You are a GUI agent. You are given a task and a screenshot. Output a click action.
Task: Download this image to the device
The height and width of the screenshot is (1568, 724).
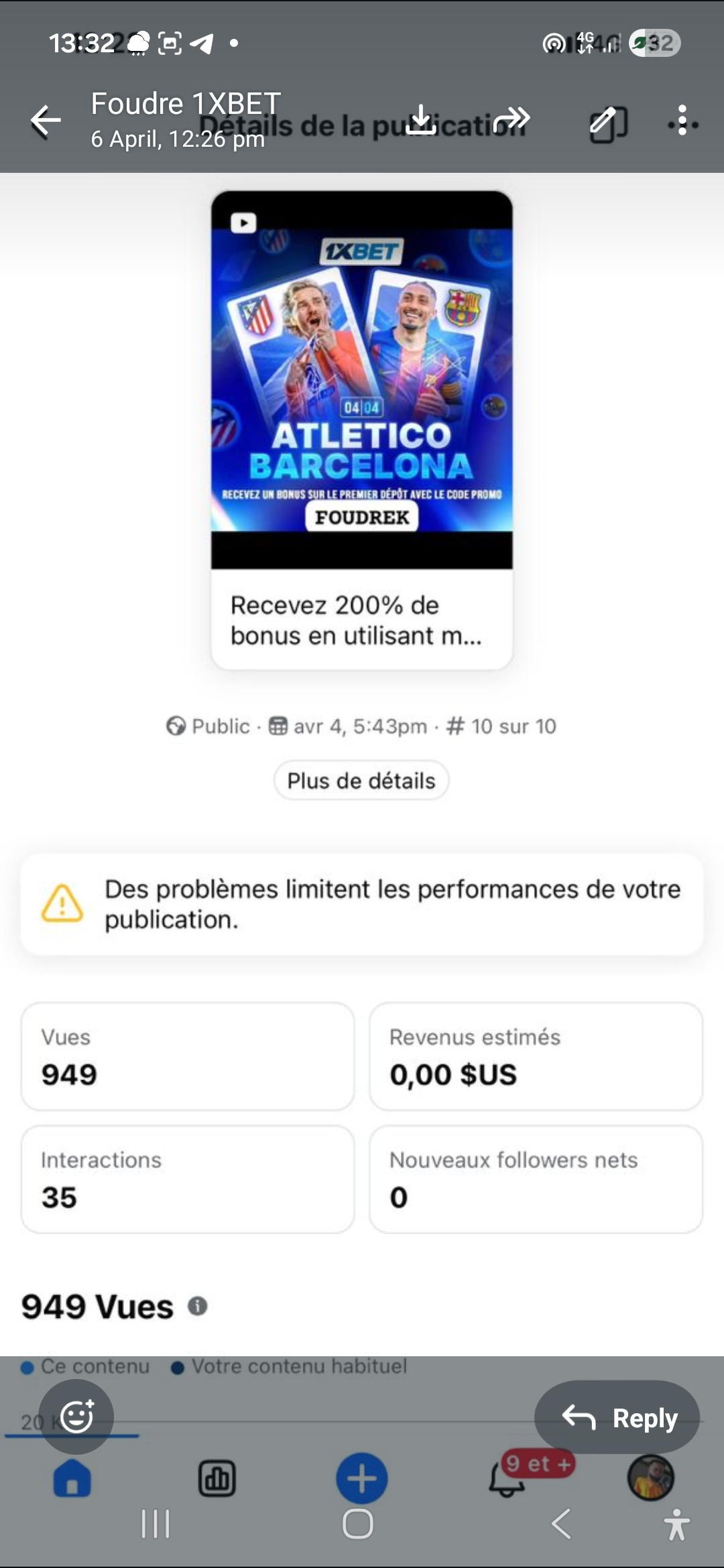pyautogui.click(x=421, y=120)
